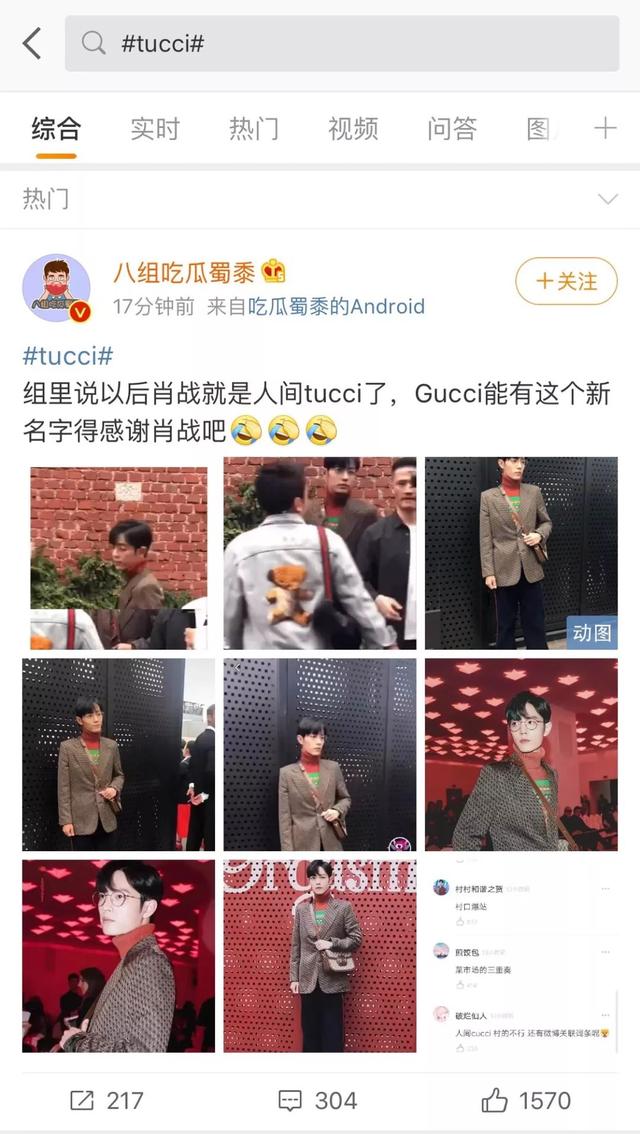
Task: Repost this post showing 217
Action: (x=107, y=1101)
